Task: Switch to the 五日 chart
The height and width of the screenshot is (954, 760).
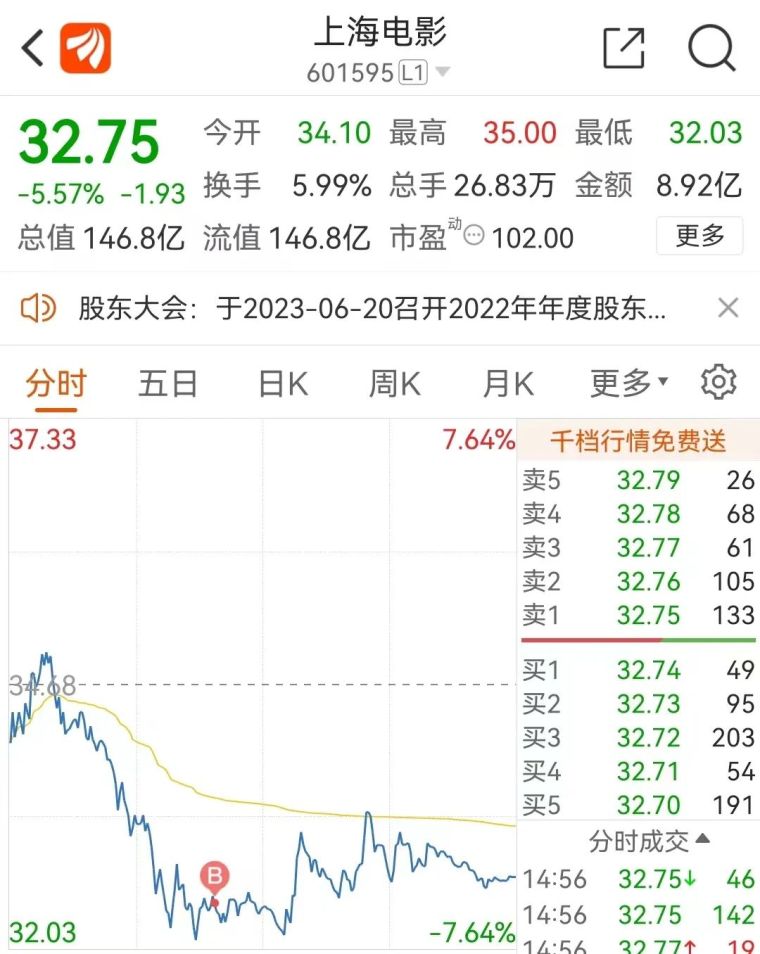Action: 167,383
